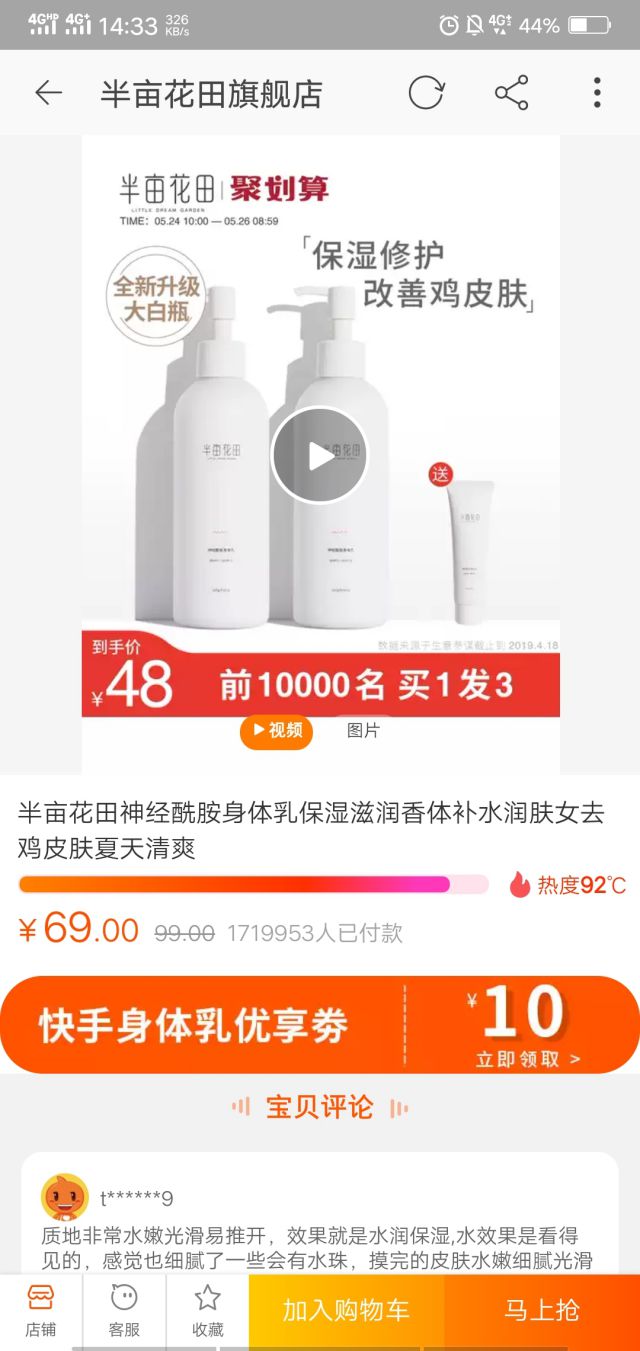640x1351 pixels.
Task: Buy now with 马上抢
Action: (541, 1310)
